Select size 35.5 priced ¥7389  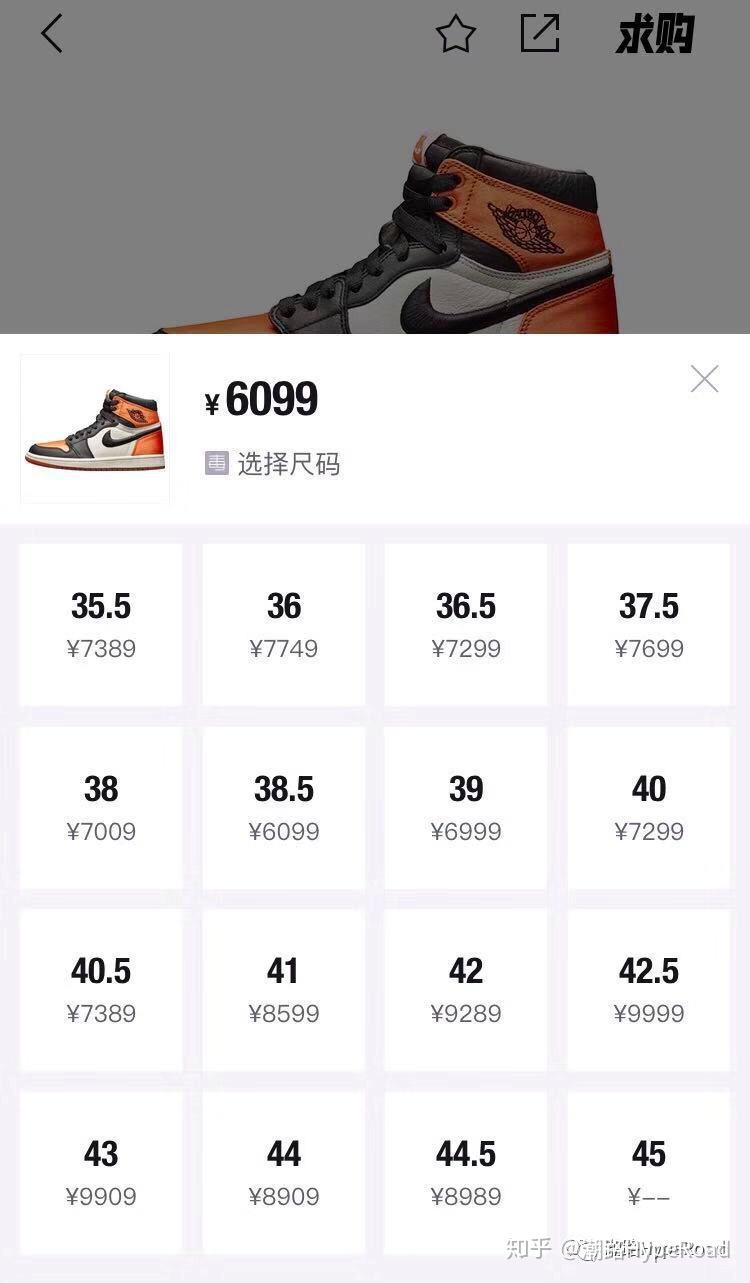point(101,625)
